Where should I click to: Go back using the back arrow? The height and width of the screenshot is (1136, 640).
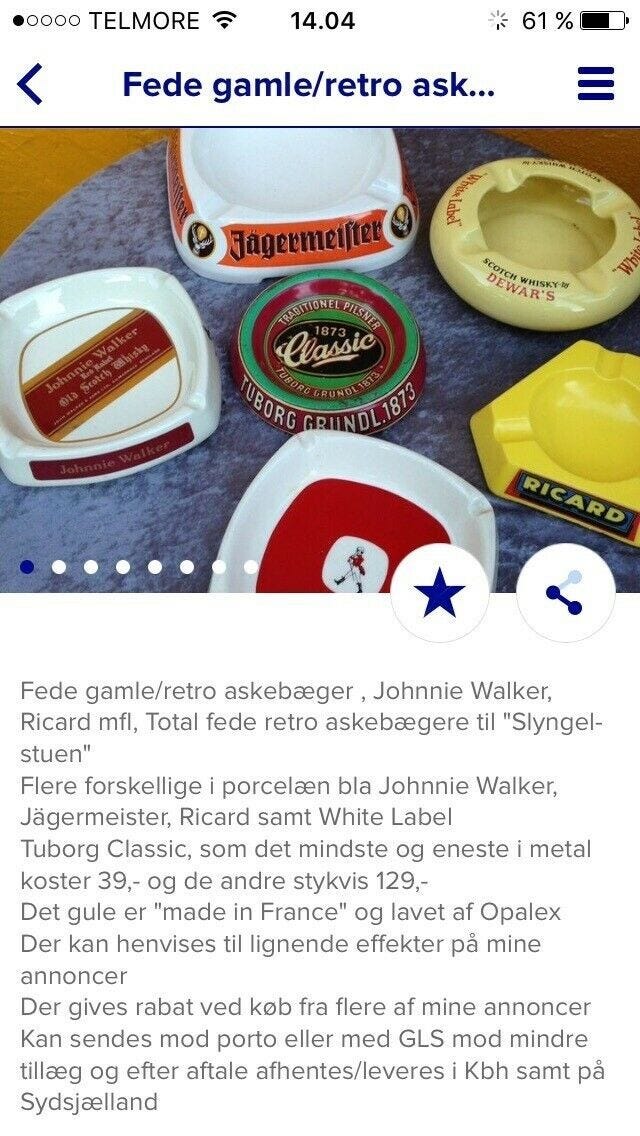(30, 84)
